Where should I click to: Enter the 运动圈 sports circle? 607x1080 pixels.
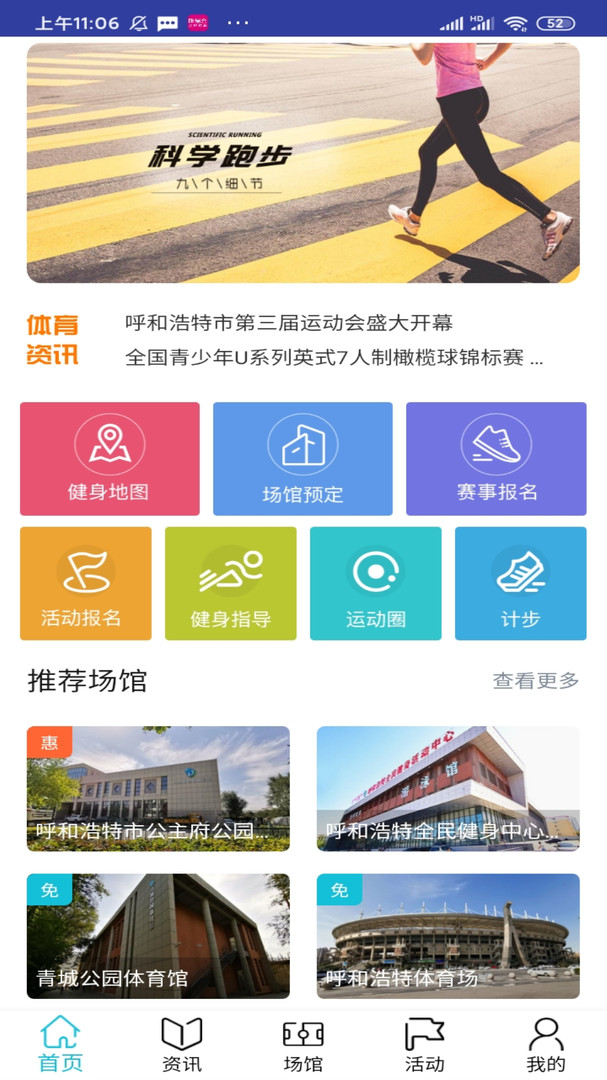[x=375, y=583]
